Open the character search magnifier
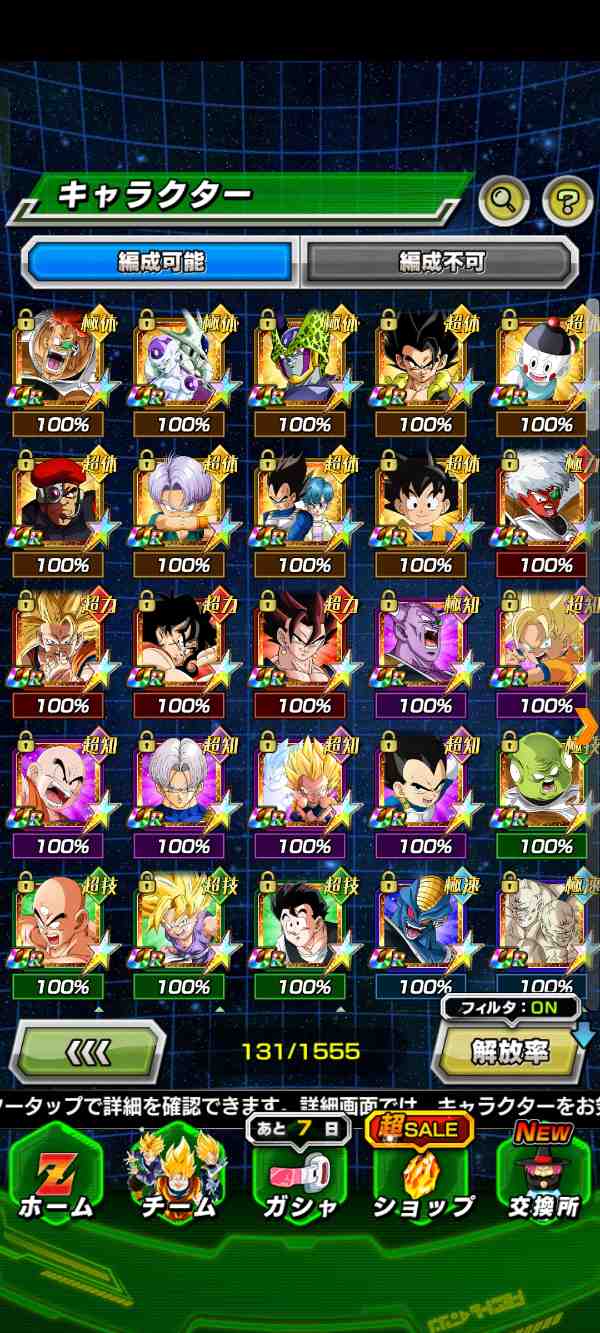 [x=503, y=201]
